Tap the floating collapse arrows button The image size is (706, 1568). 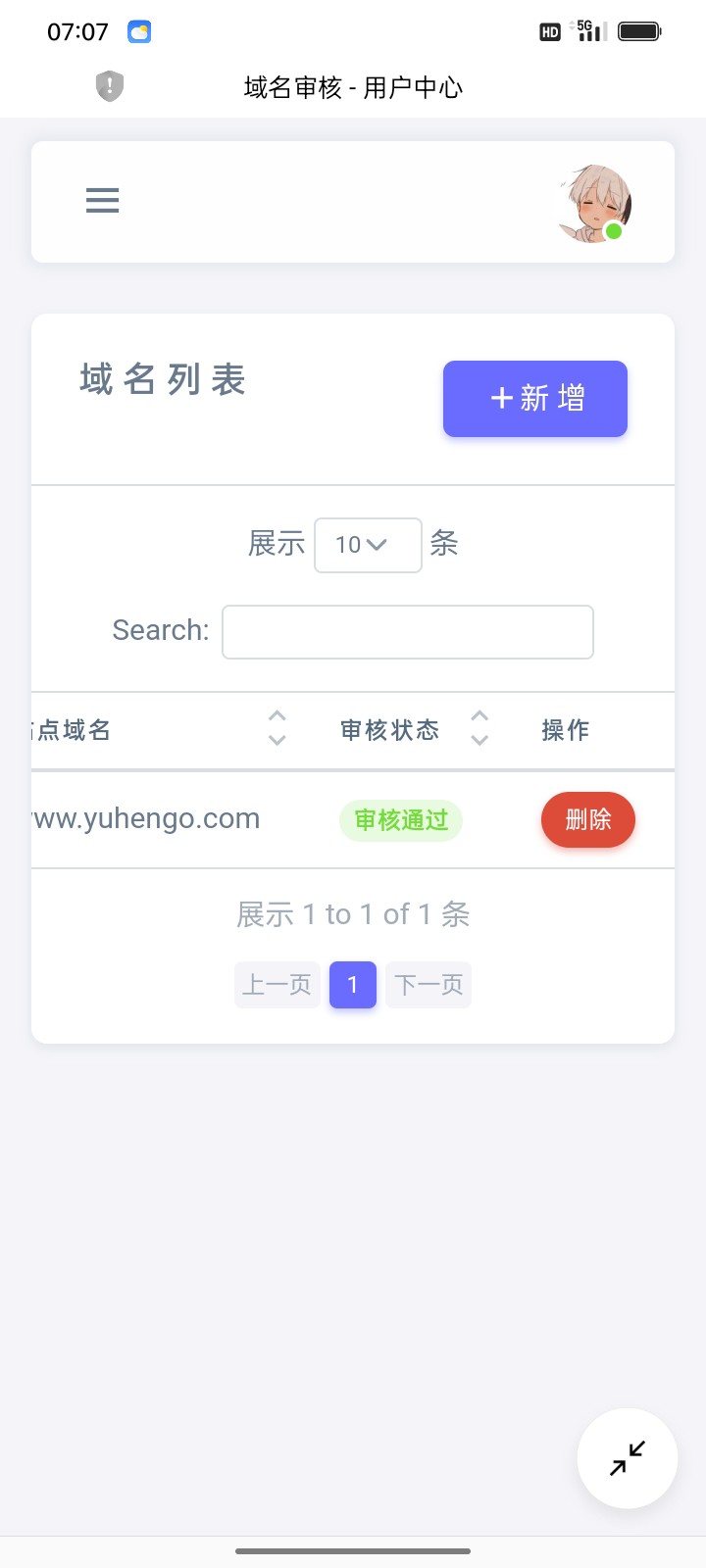(x=628, y=1458)
